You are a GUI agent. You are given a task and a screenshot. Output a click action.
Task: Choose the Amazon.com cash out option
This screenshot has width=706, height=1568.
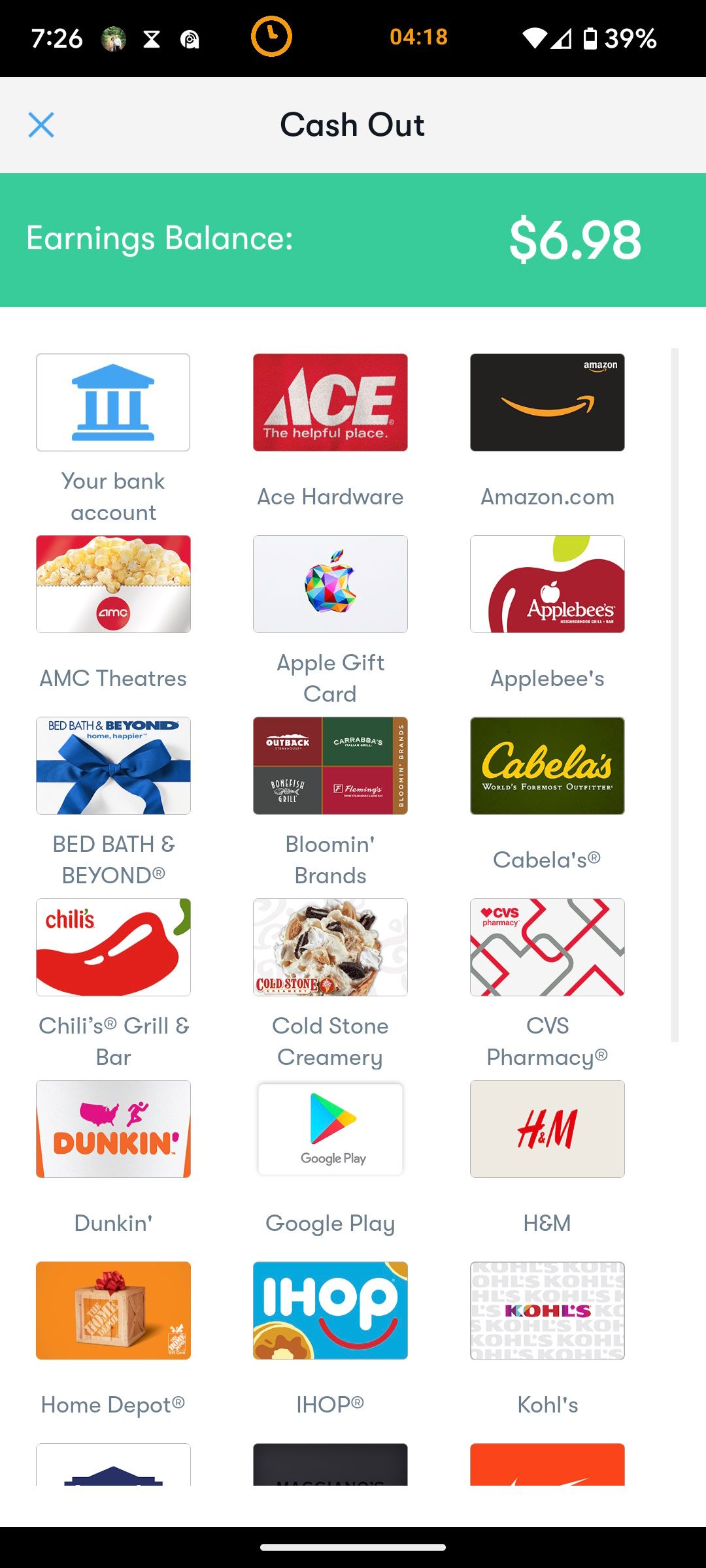547,401
